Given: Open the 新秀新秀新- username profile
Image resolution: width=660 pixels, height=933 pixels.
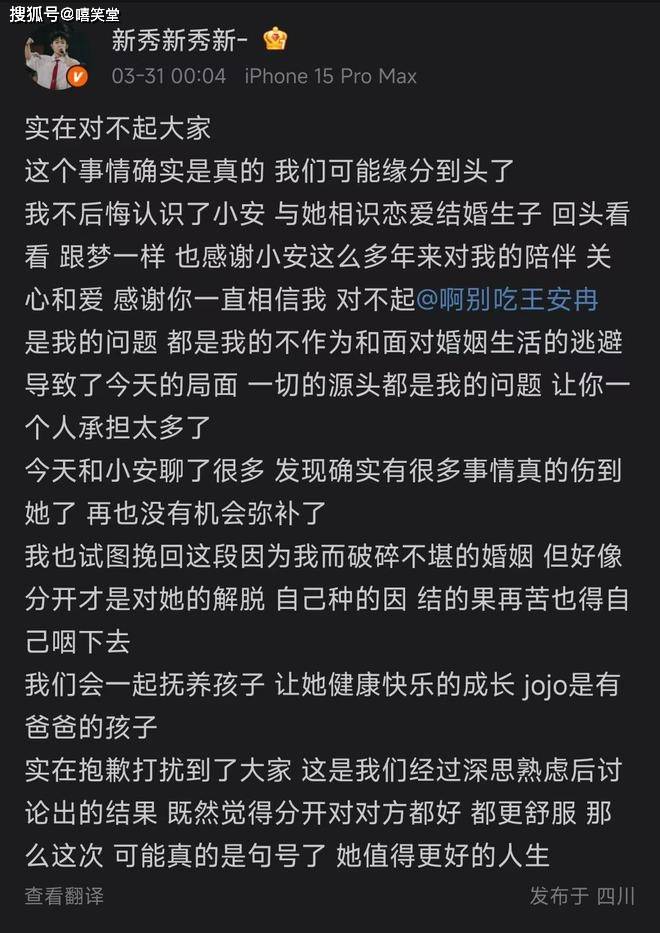Looking at the screenshot, I should [179, 40].
